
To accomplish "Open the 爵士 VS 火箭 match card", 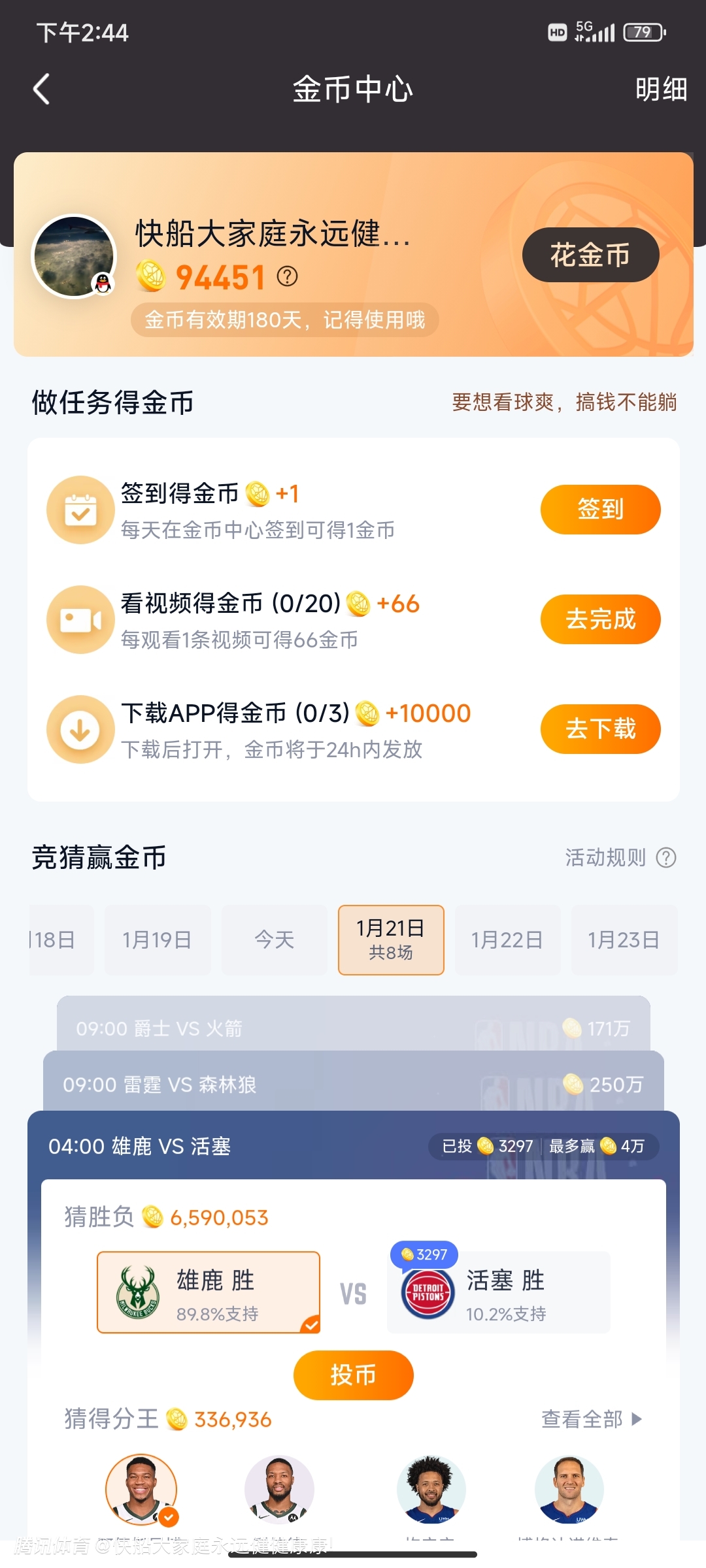I will point(353,1027).
